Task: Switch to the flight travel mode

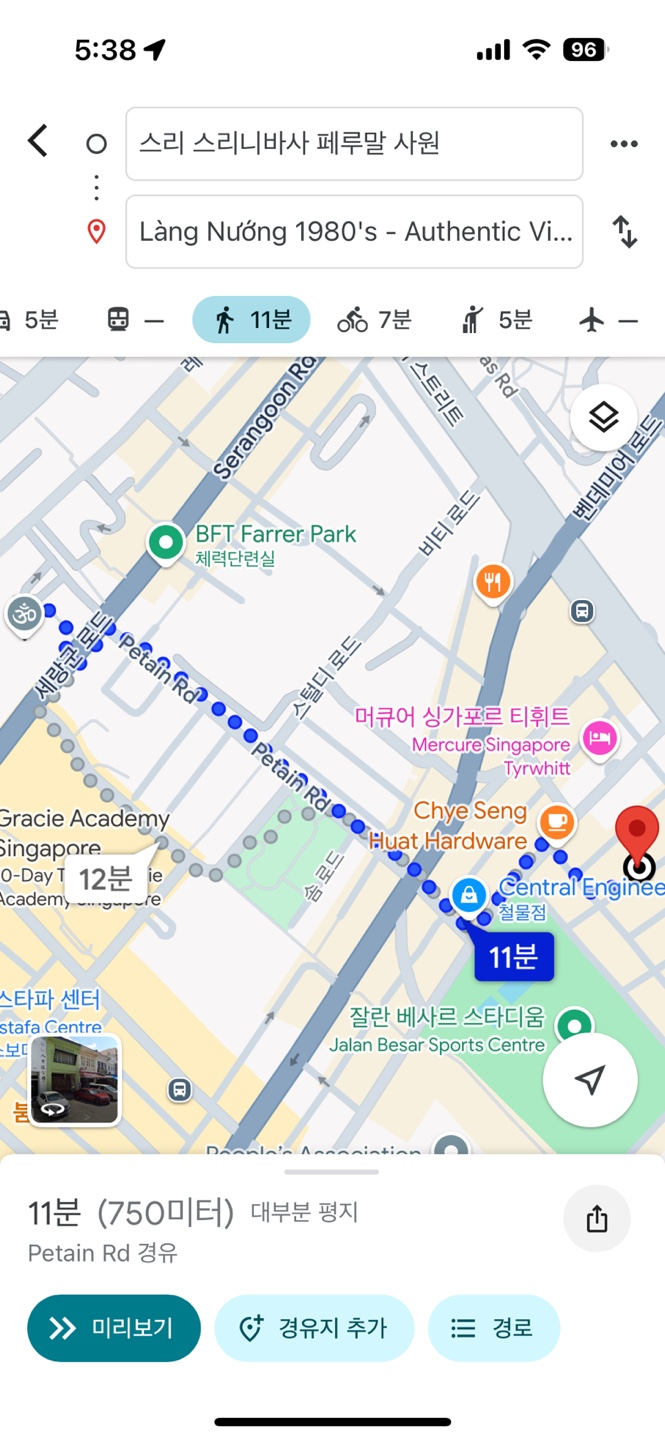Action: pos(608,320)
